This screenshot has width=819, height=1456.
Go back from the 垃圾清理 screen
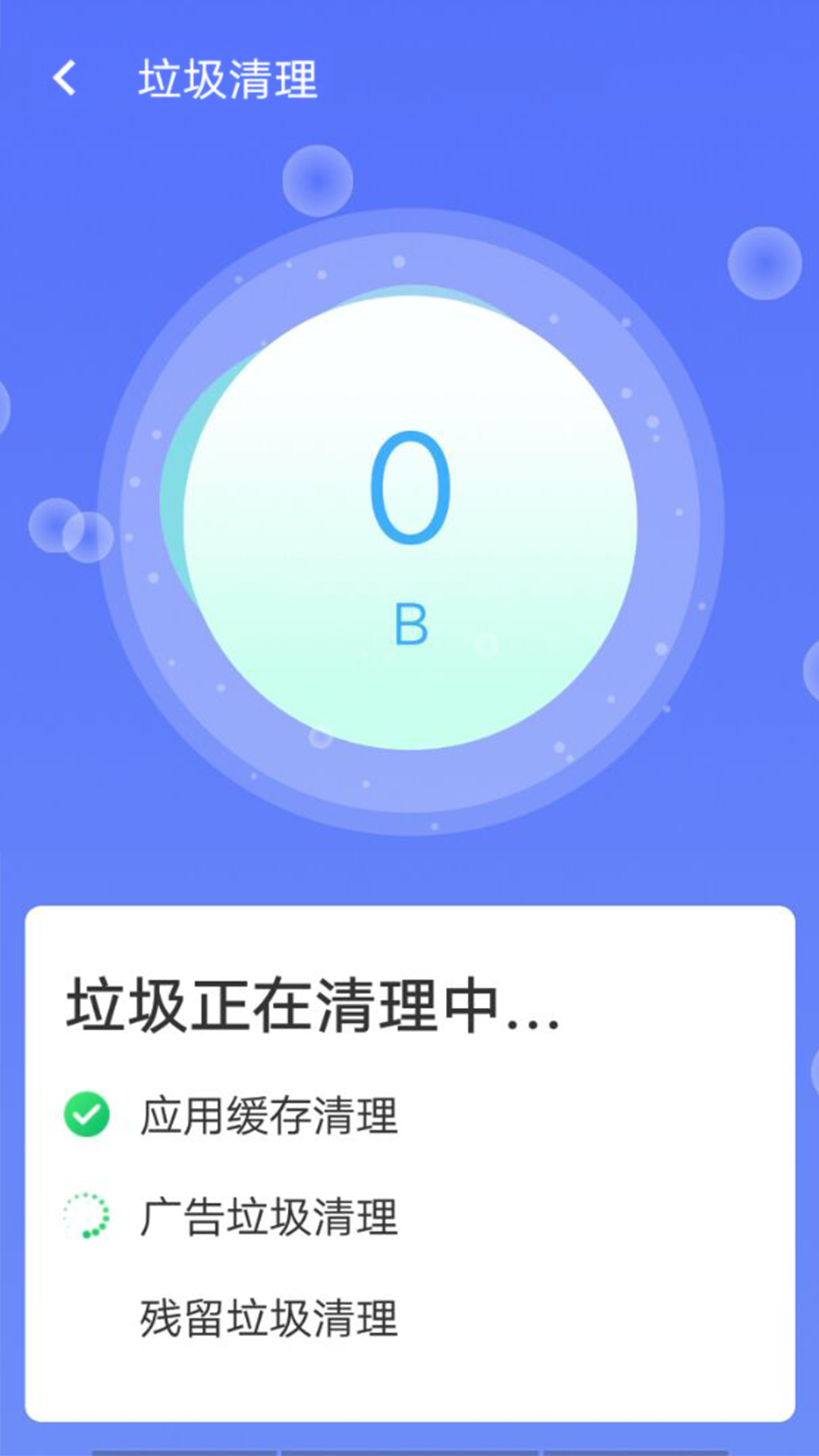coord(64,78)
